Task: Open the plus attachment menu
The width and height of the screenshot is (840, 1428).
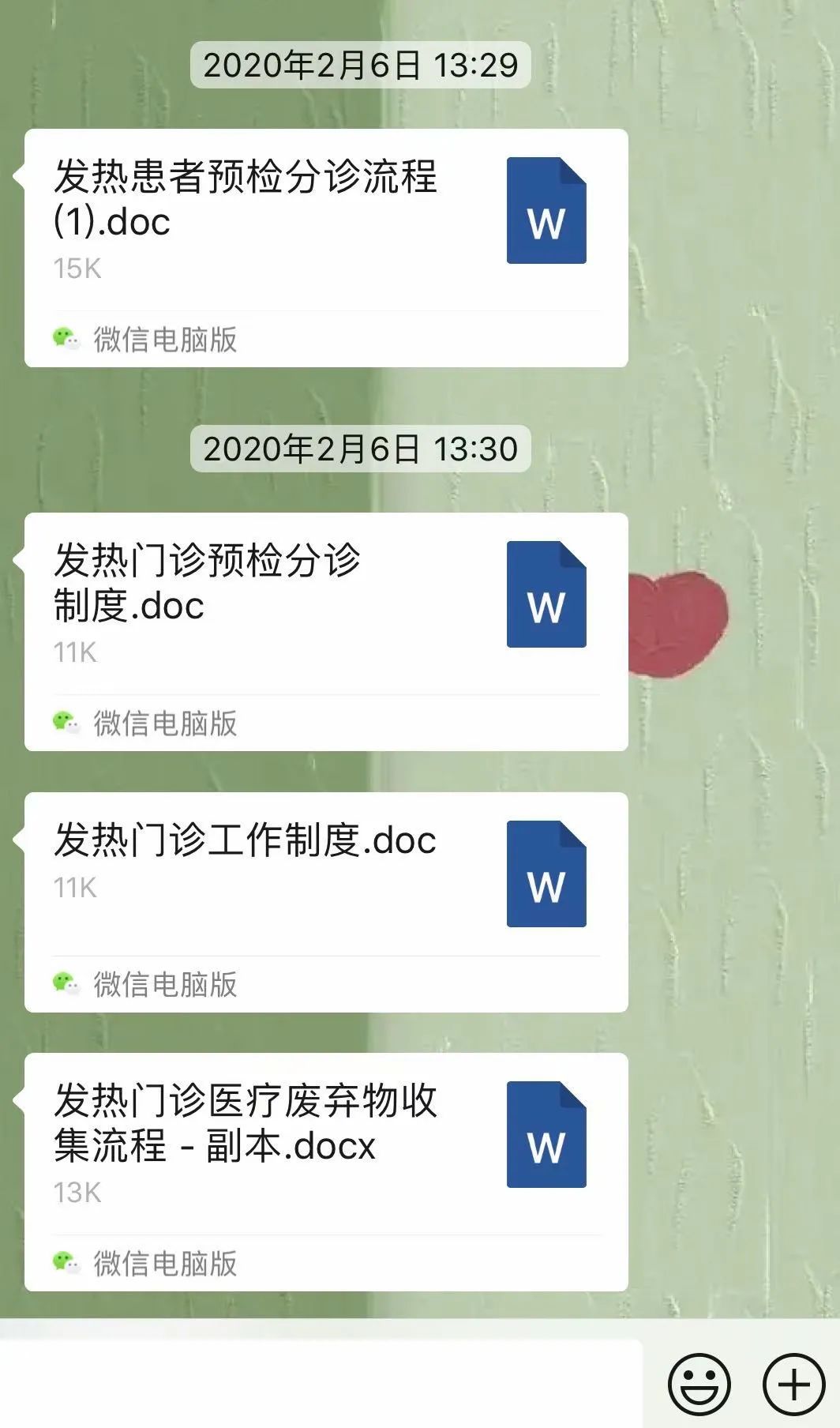Action: (793, 1384)
